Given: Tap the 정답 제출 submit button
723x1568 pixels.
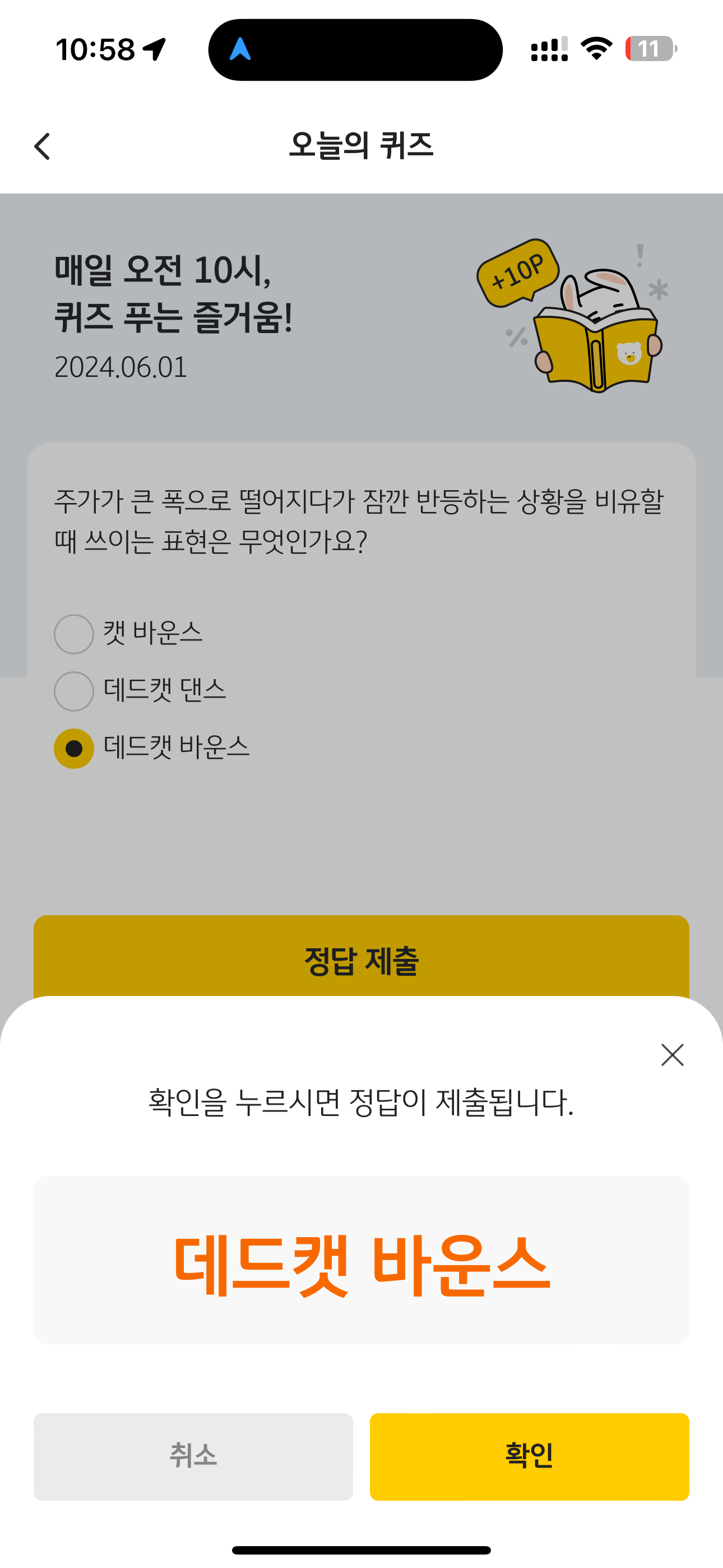Looking at the screenshot, I should [x=361, y=956].
